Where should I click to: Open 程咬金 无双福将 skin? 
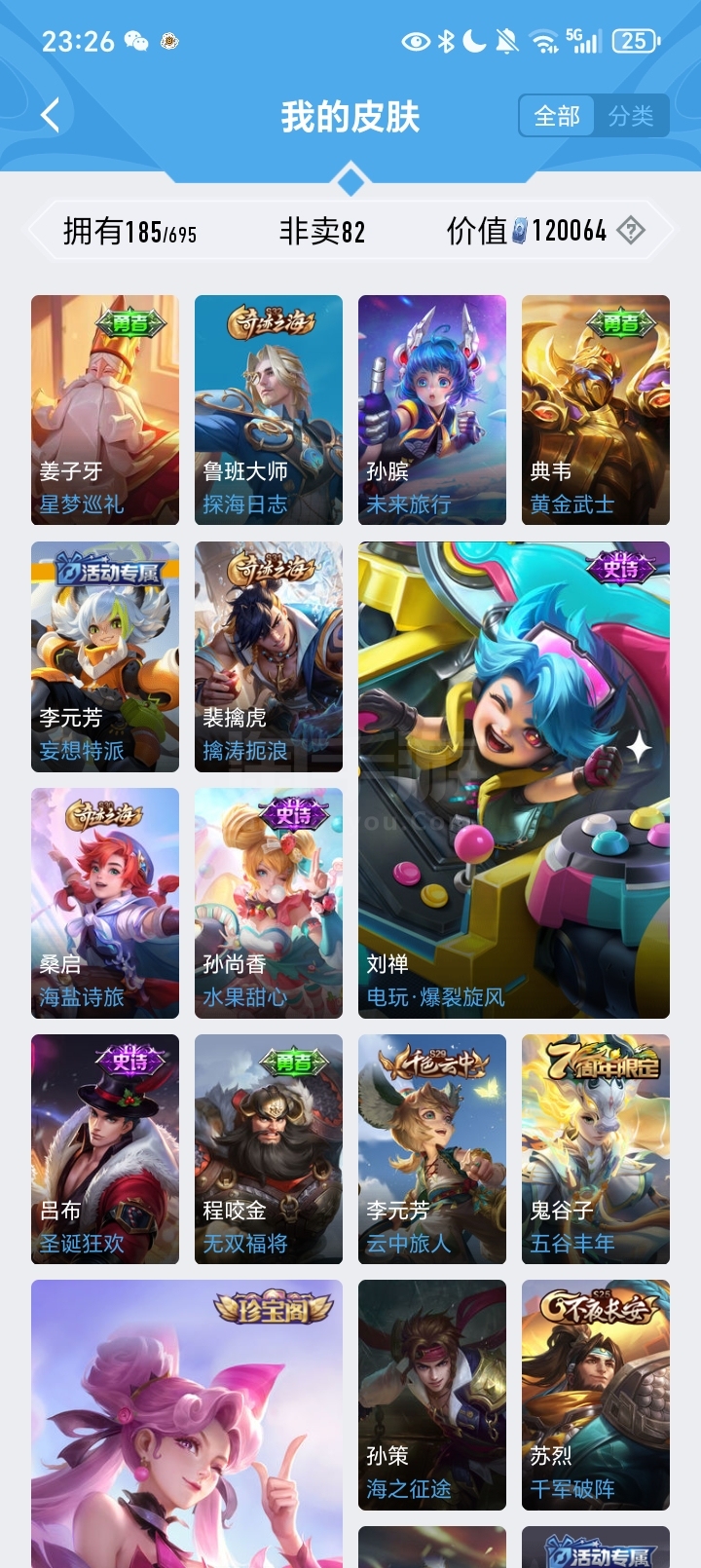point(269,1149)
